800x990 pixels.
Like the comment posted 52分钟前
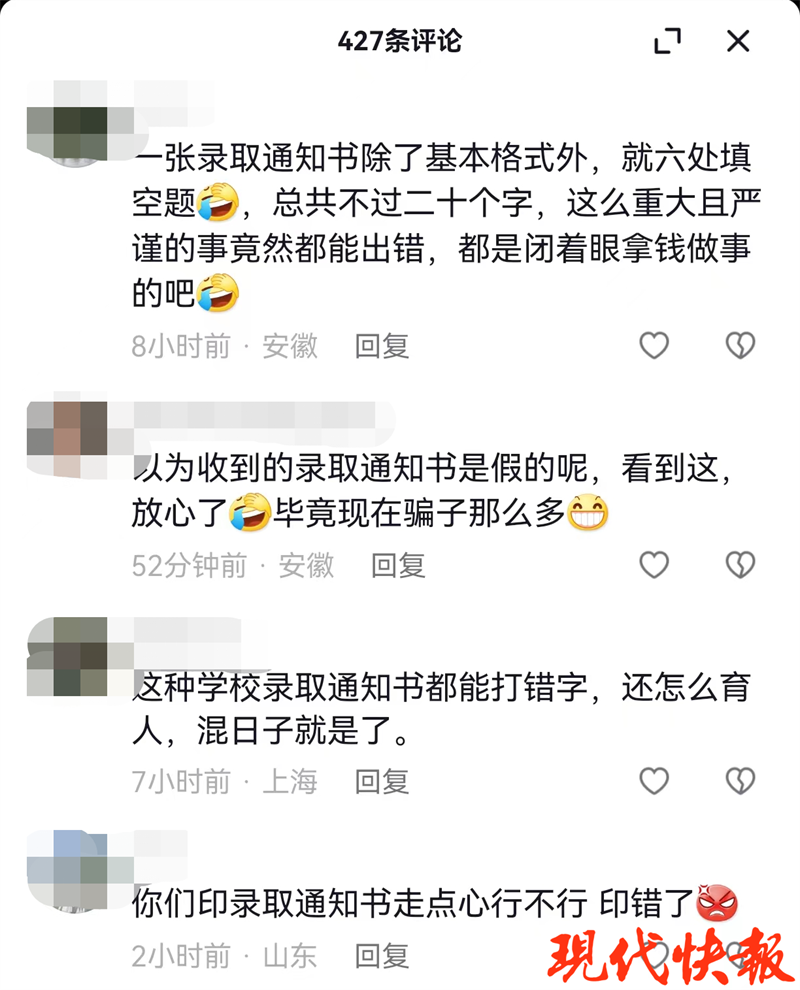654,565
